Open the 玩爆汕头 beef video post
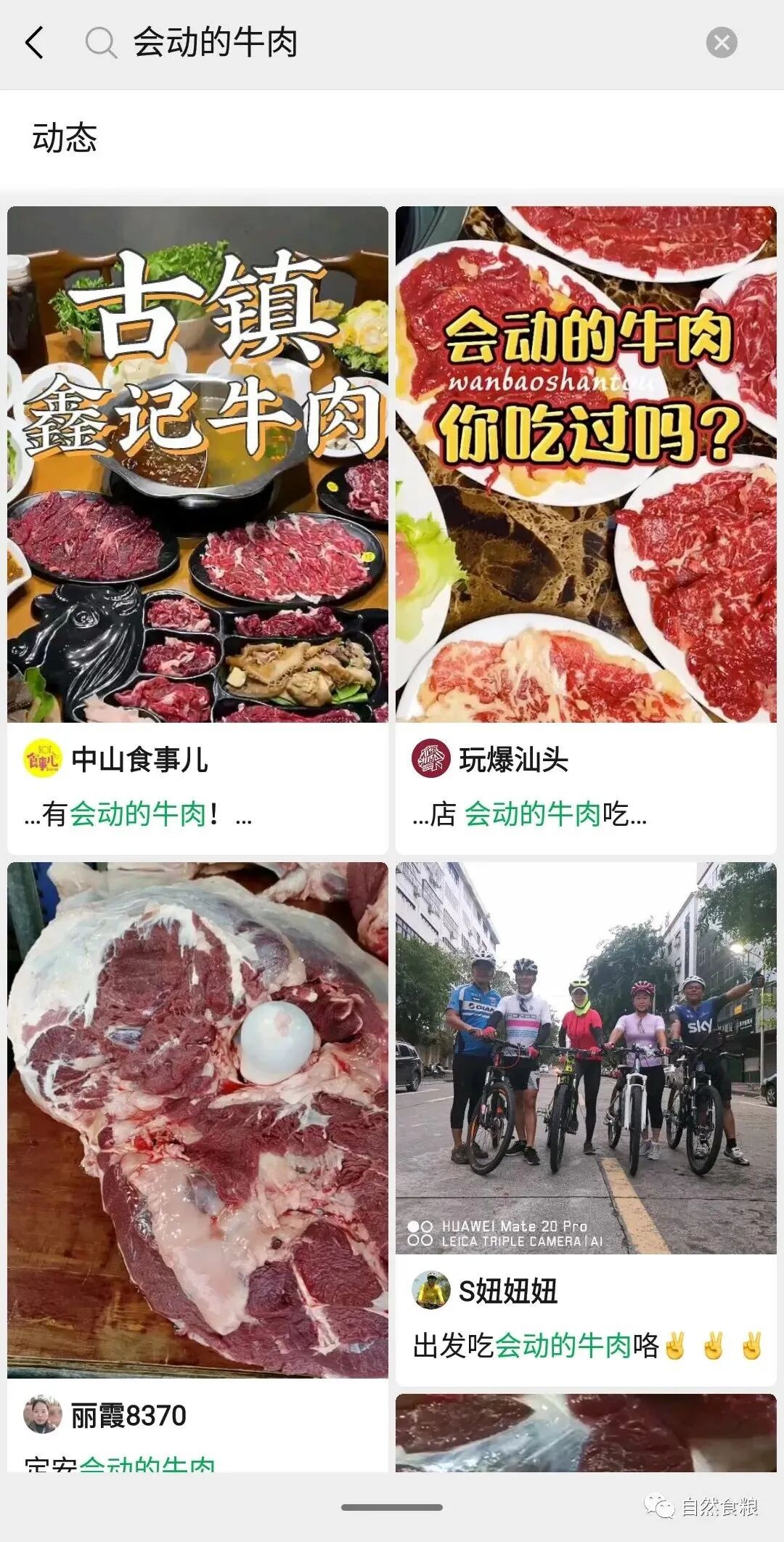Viewport: 784px width, 1542px height. click(586, 465)
